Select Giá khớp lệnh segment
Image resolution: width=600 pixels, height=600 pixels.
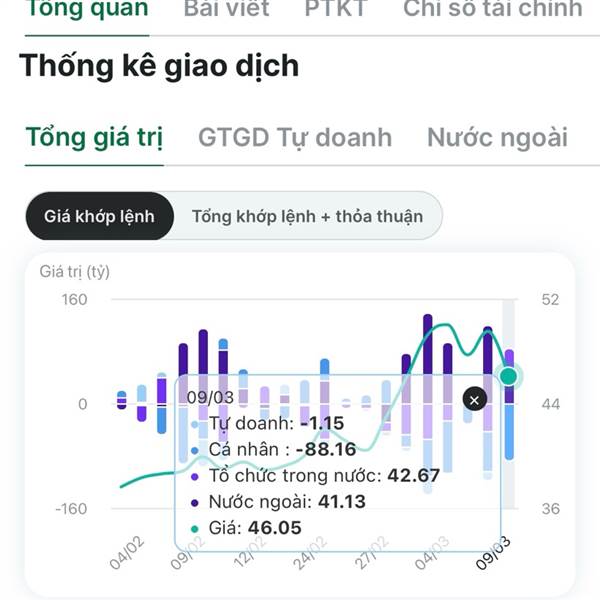coord(99,216)
